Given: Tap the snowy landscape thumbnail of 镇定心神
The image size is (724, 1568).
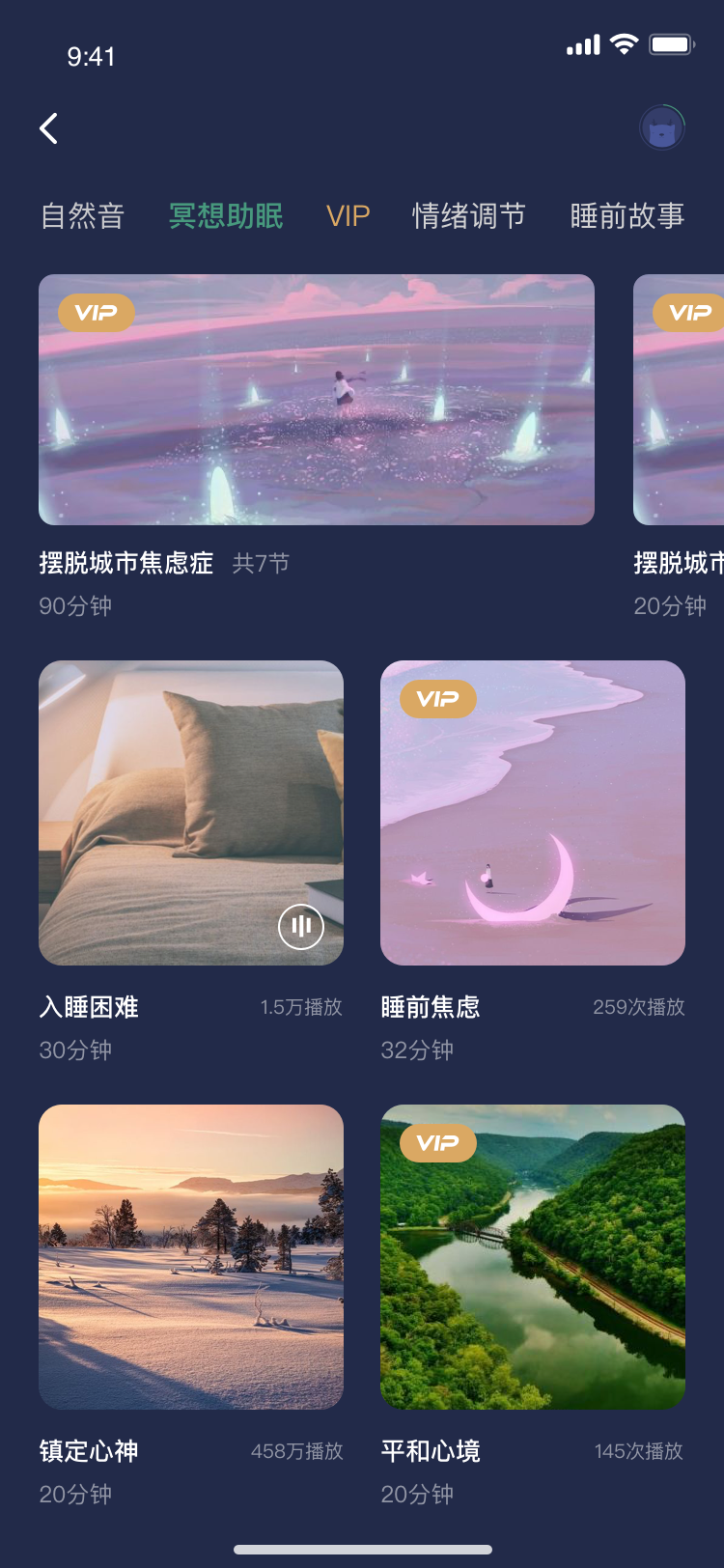Looking at the screenshot, I should 190,1255.
